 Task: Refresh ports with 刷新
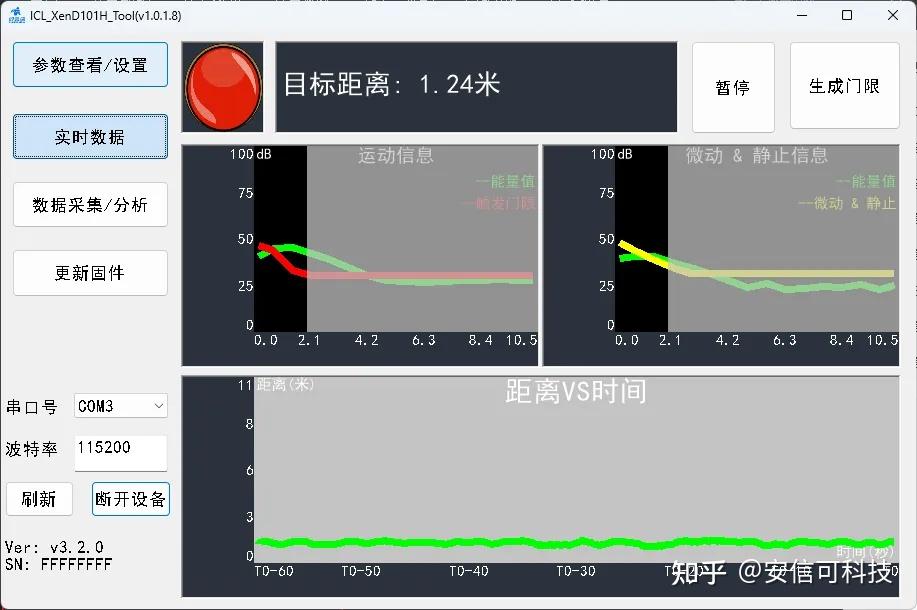click(x=39, y=498)
